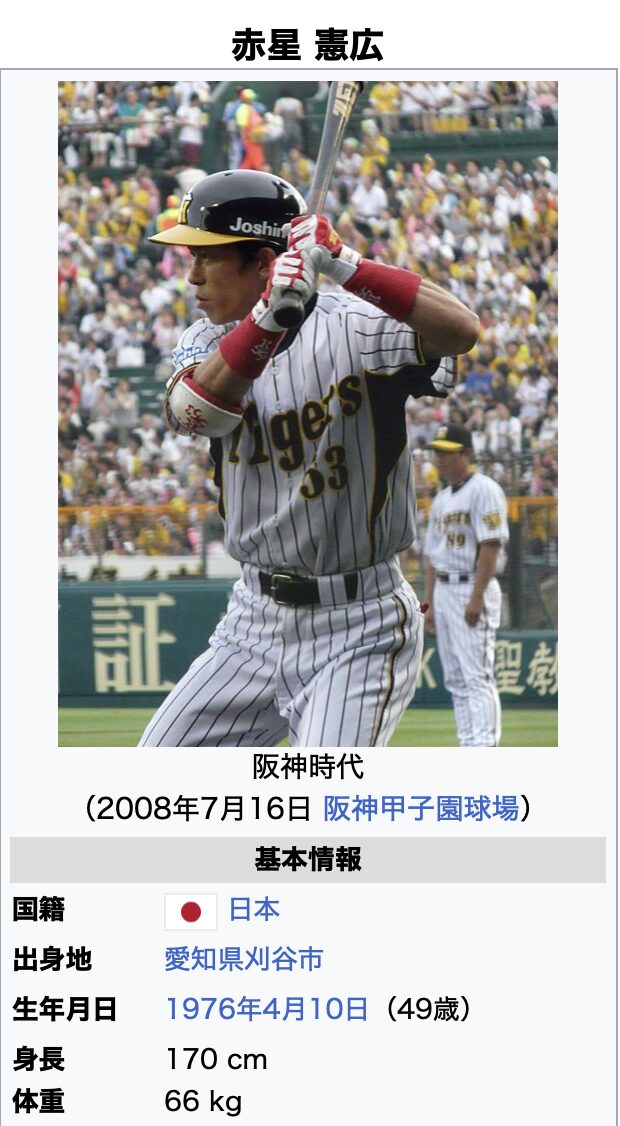Open the 愛知県刈谷市 birthplace link
Image resolution: width=620 pixels, height=1126 pixels.
pyautogui.click(x=244, y=960)
